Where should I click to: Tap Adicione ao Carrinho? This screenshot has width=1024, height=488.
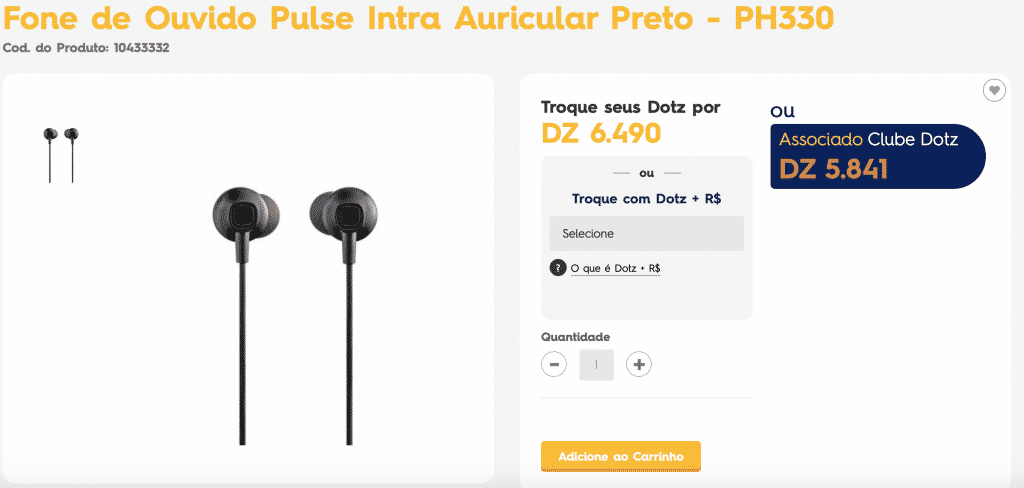(620, 456)
